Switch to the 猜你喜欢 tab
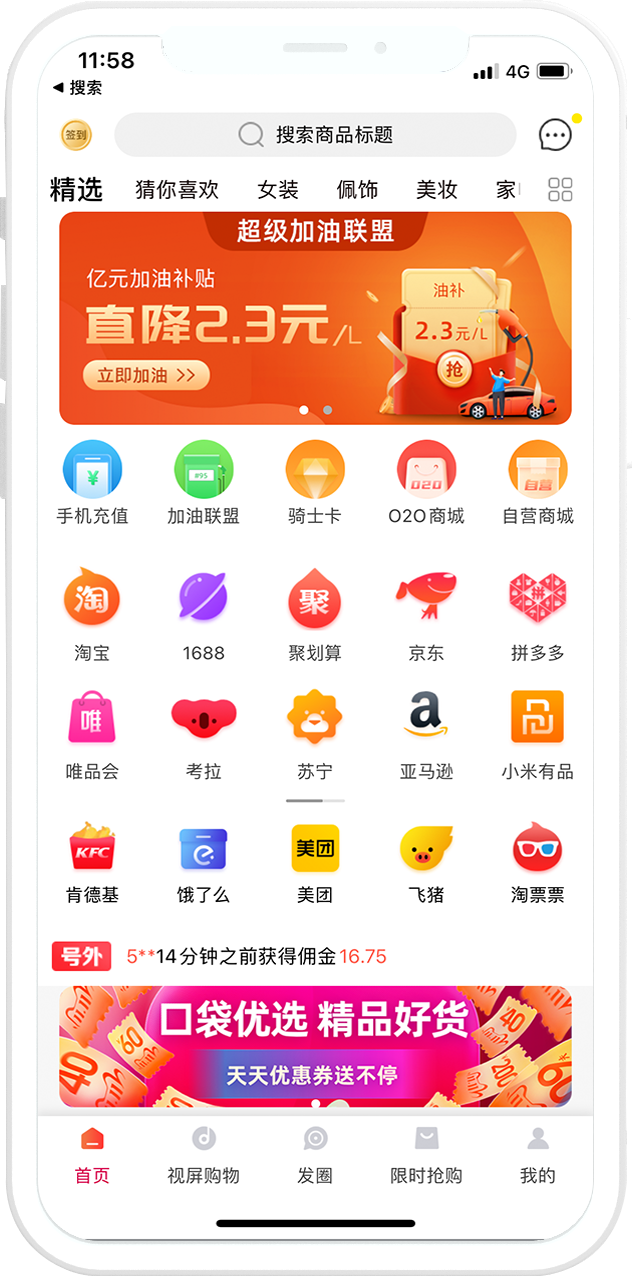632x1276 pixels. pyautogui.click(x=177, y=190)
